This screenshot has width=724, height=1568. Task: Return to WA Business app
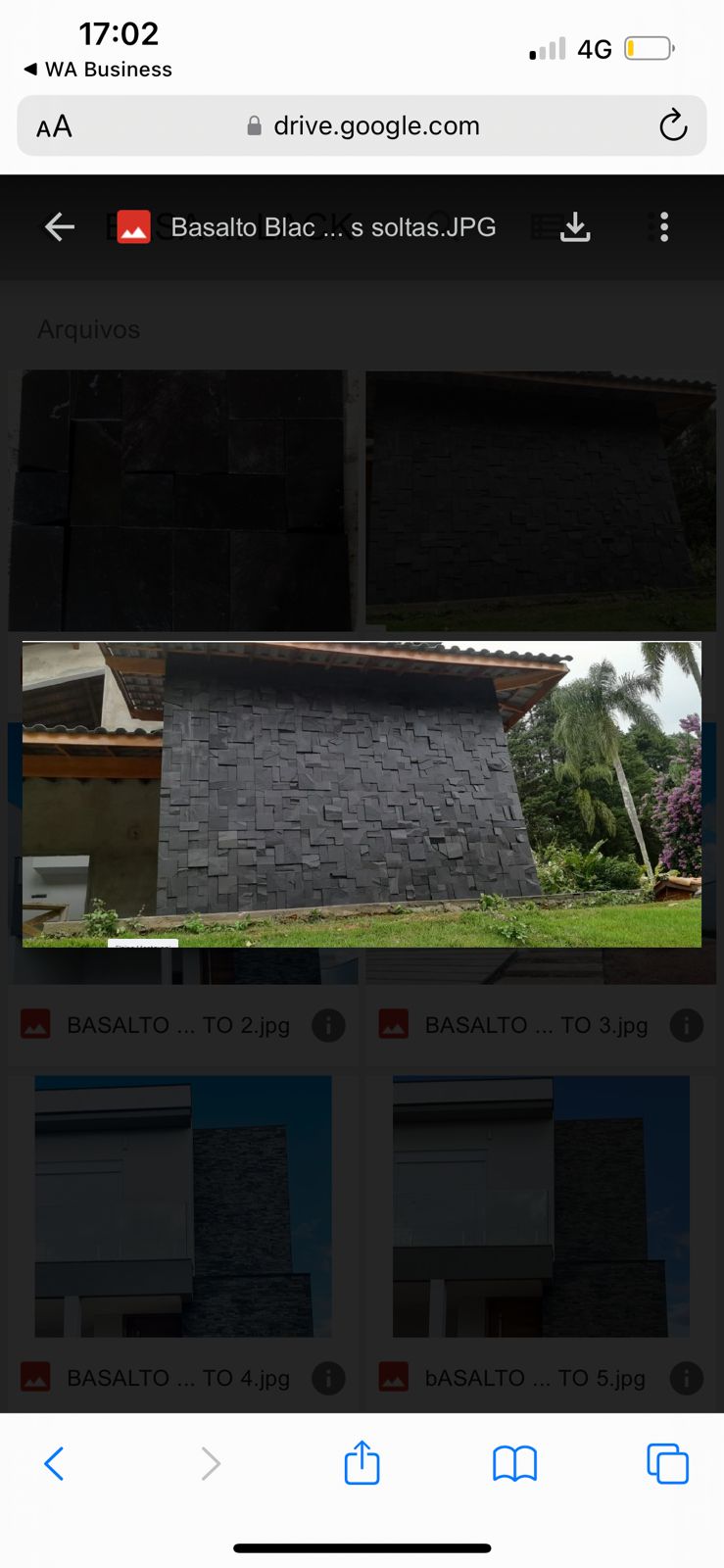98,70
